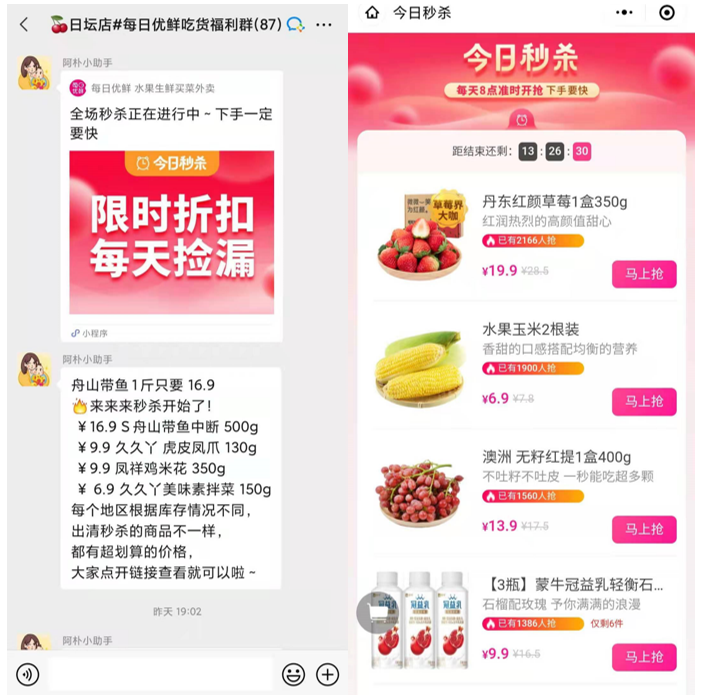Return to the mini program home
Image resolution: width=702 pixels, height=695 pixels.
coord(372,13)
